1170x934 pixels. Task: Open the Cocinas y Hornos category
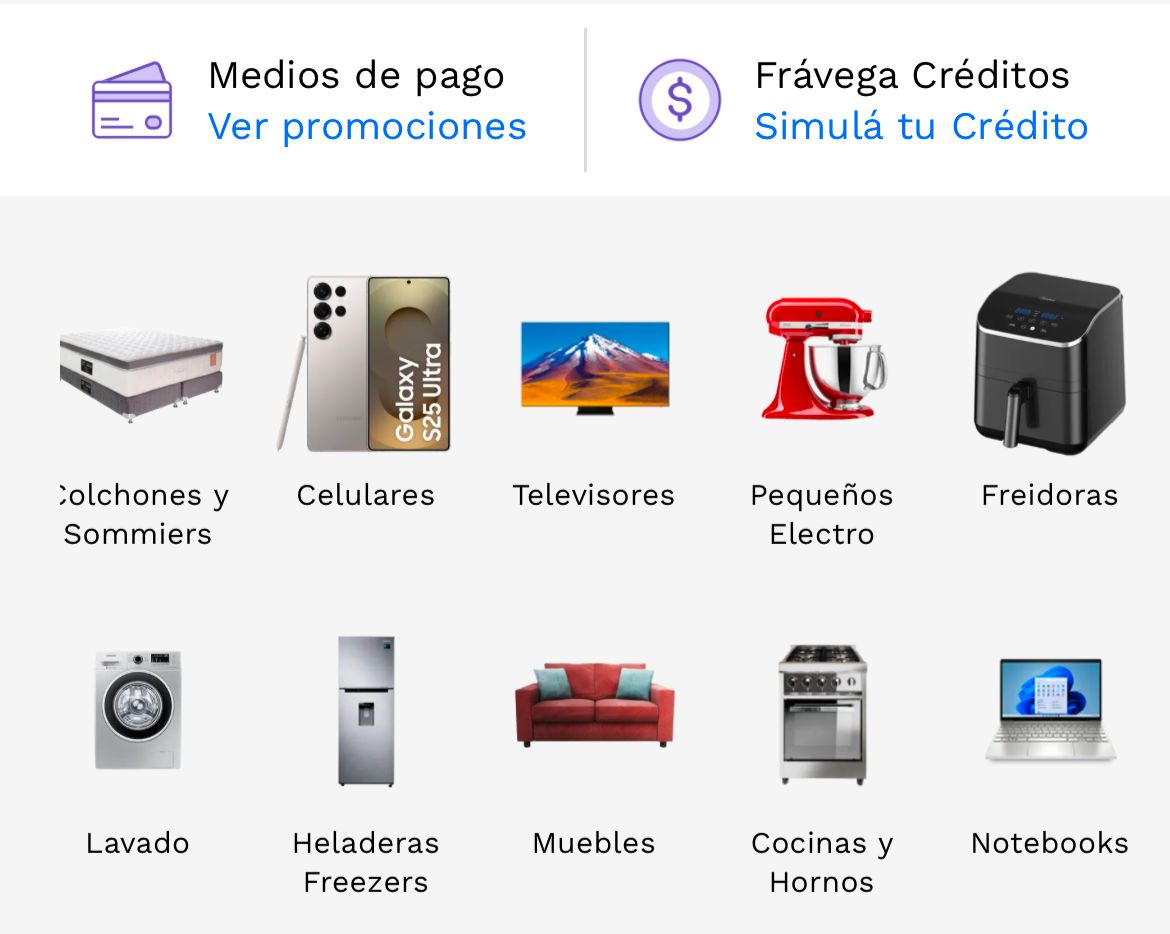click(x=822, y=710)
